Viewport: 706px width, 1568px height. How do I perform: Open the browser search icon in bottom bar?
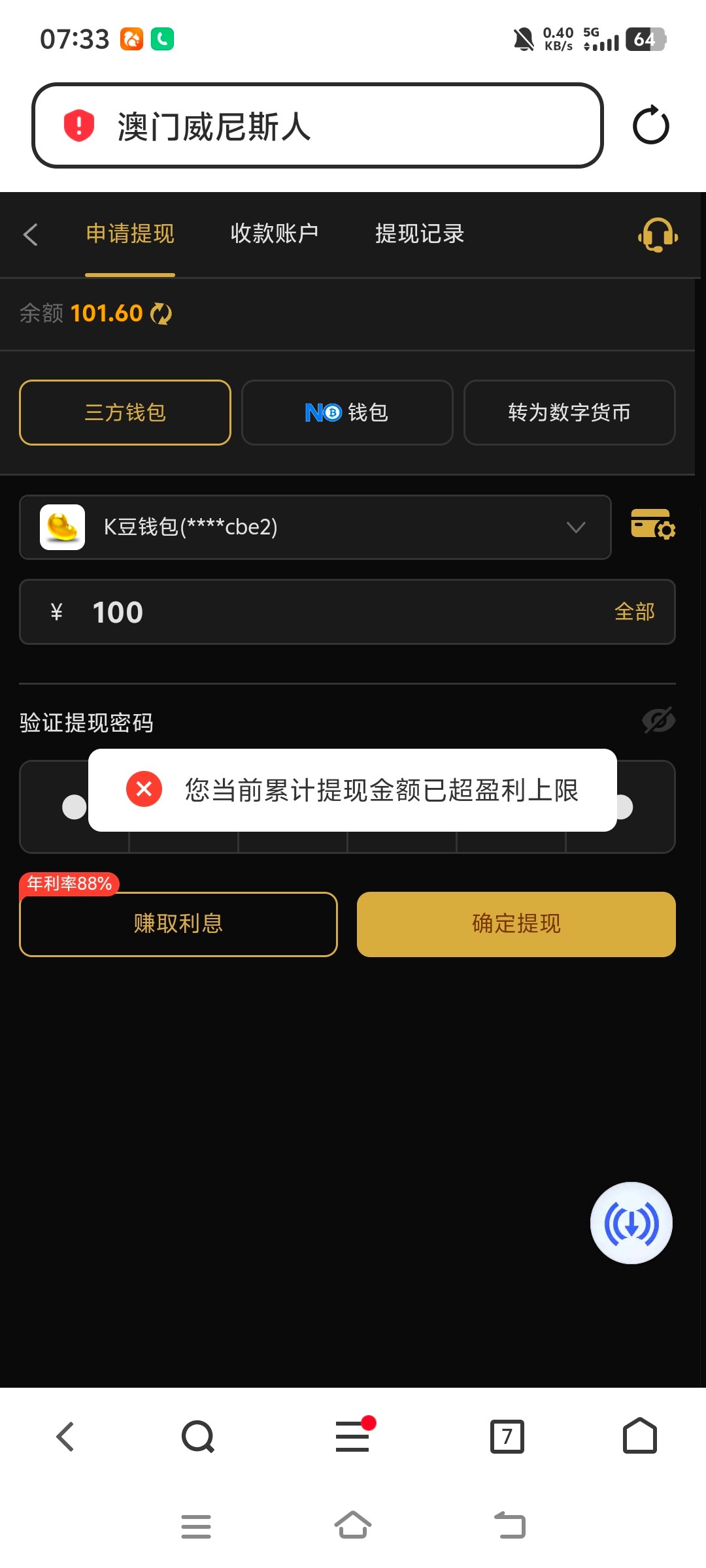click(x=197, y=1437)
